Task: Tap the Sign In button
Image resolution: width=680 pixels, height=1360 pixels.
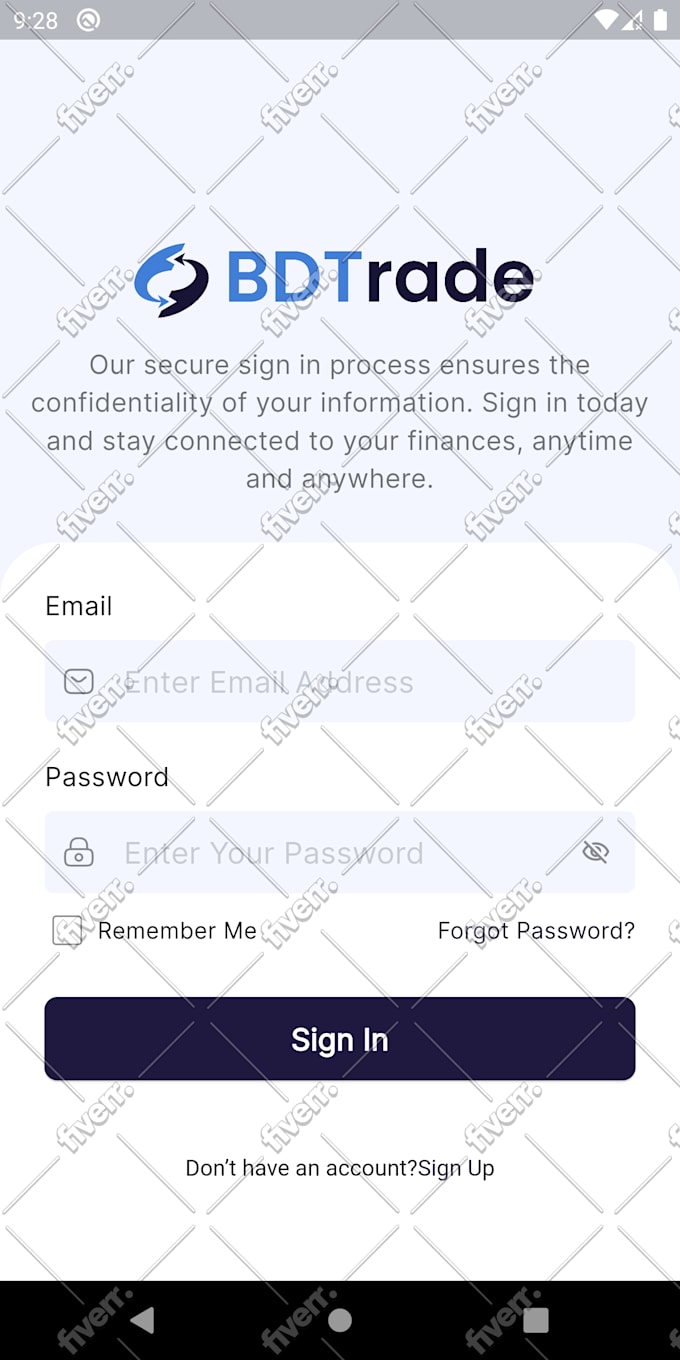Action: click(x=340, y=1039)
